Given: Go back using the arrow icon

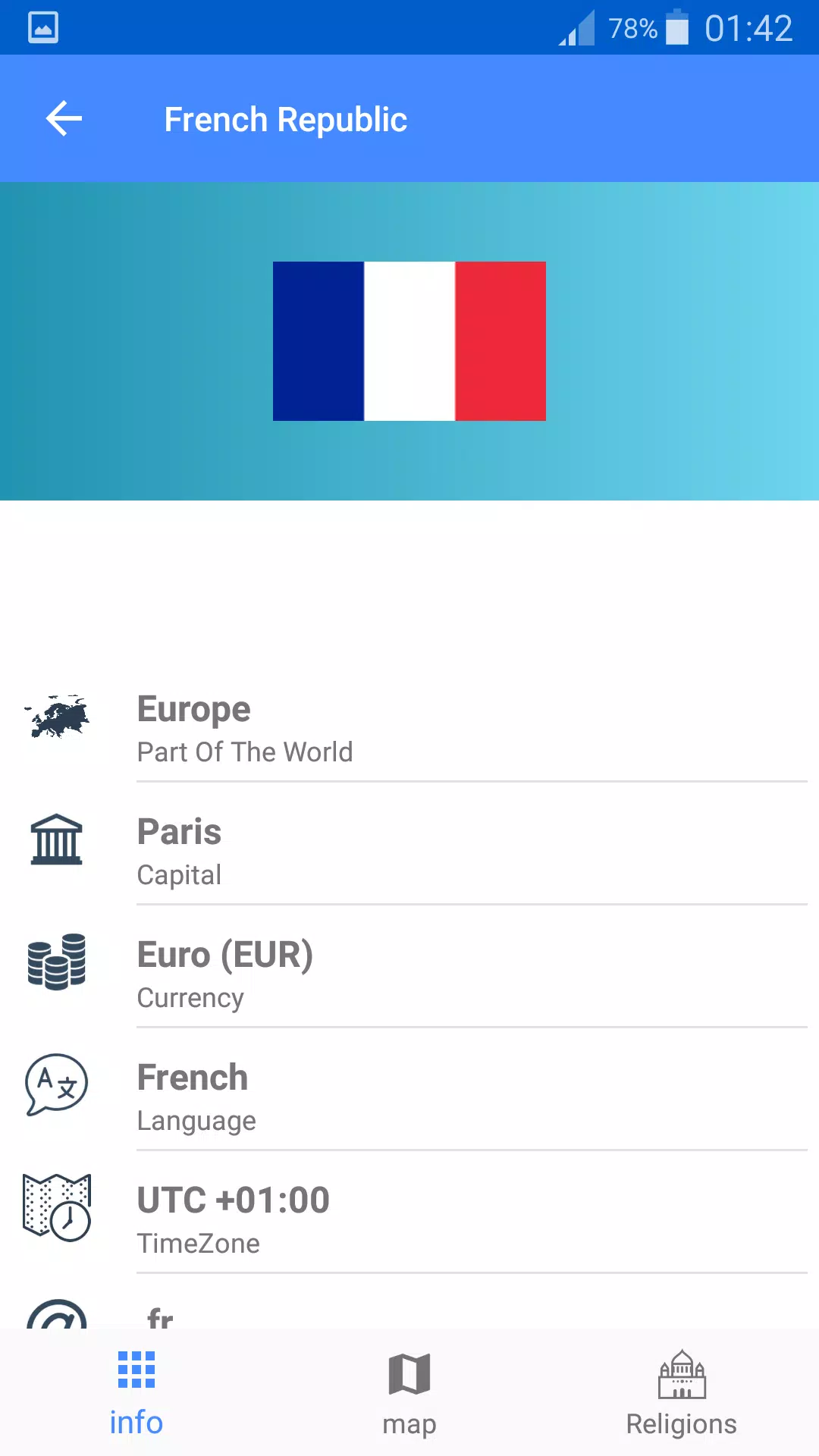Looking at the screenshot, I should 64,119.
